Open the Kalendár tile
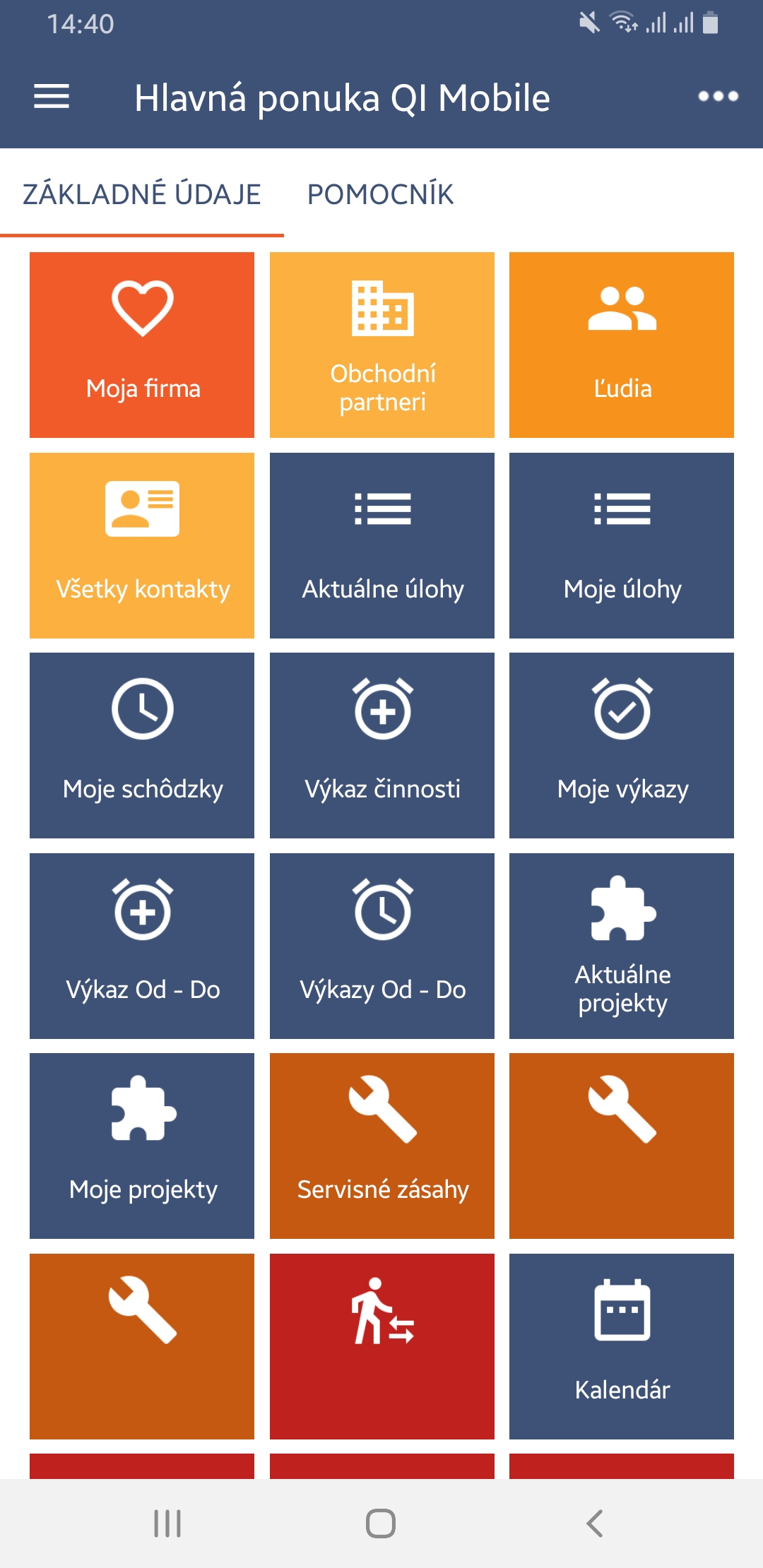The image size is (763, 1568). tap(622, 1346)
